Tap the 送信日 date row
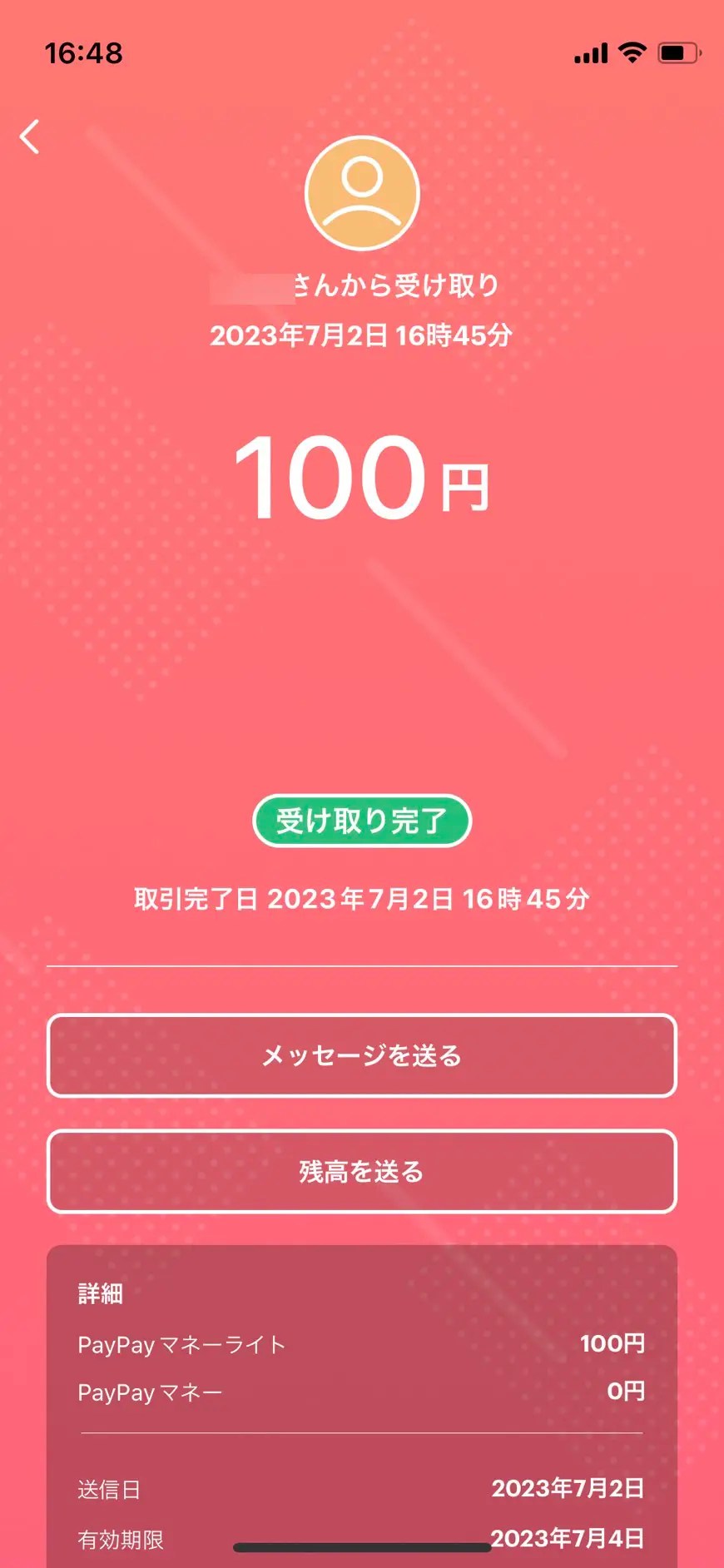 361,1489
